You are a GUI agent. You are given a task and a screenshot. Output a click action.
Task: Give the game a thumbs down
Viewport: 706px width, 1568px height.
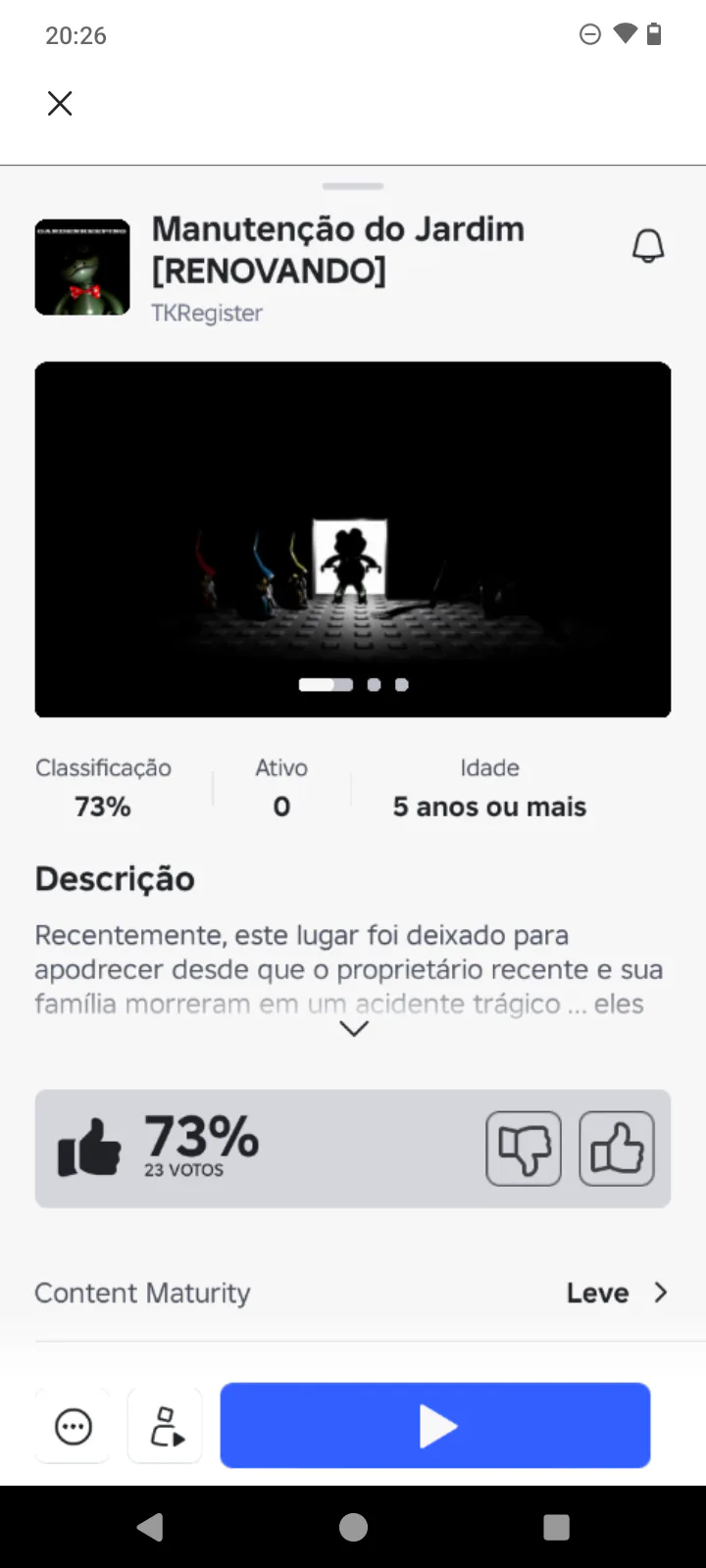pos(524,1149)
